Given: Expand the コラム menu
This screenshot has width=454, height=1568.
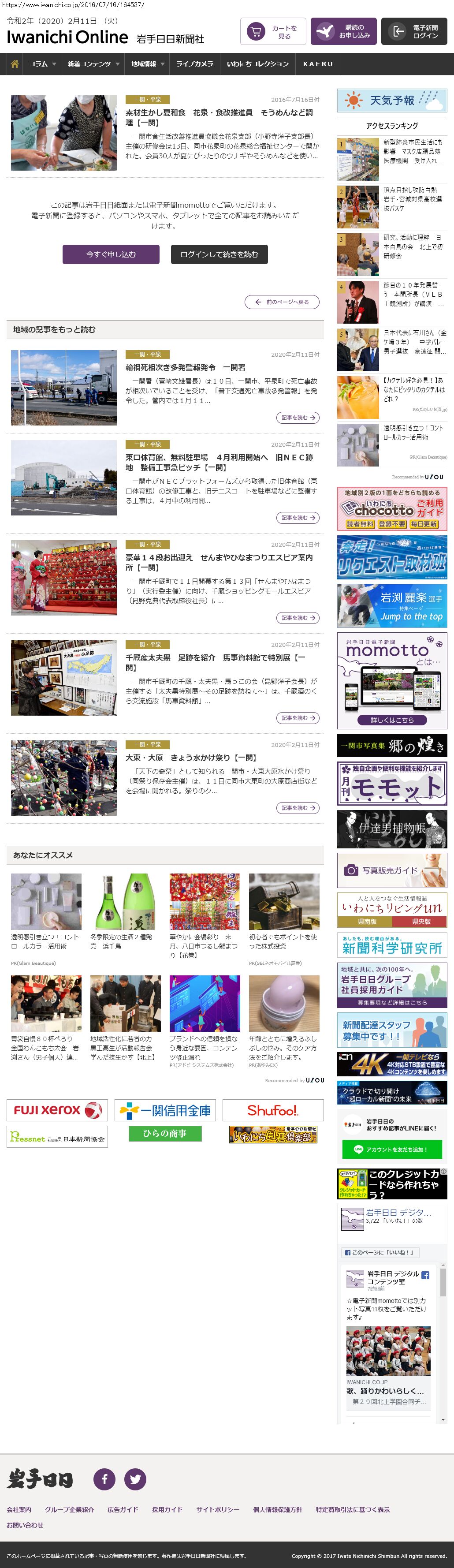Looking at the screenshot, I should tap(42, 64).
